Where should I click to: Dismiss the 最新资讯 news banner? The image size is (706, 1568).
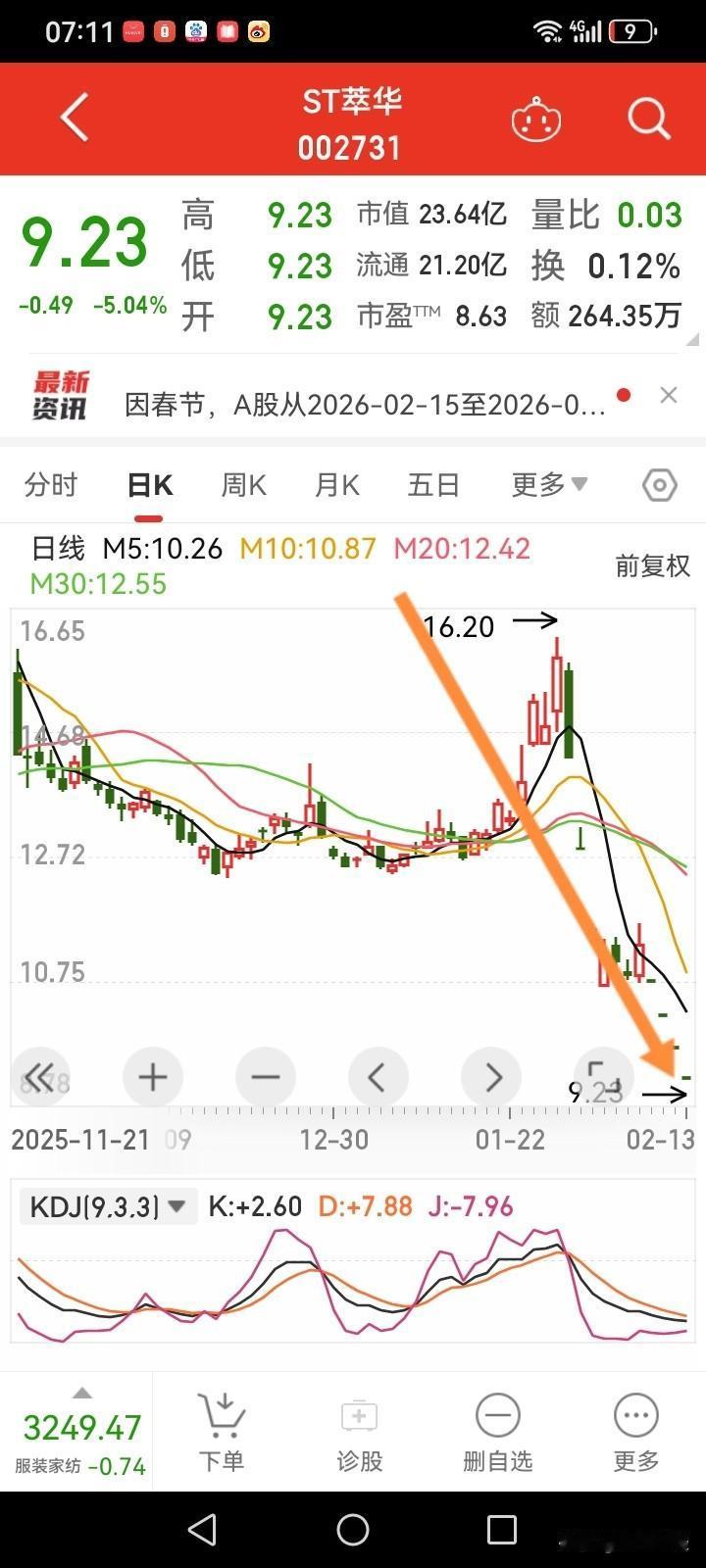(x=669, y=395)
